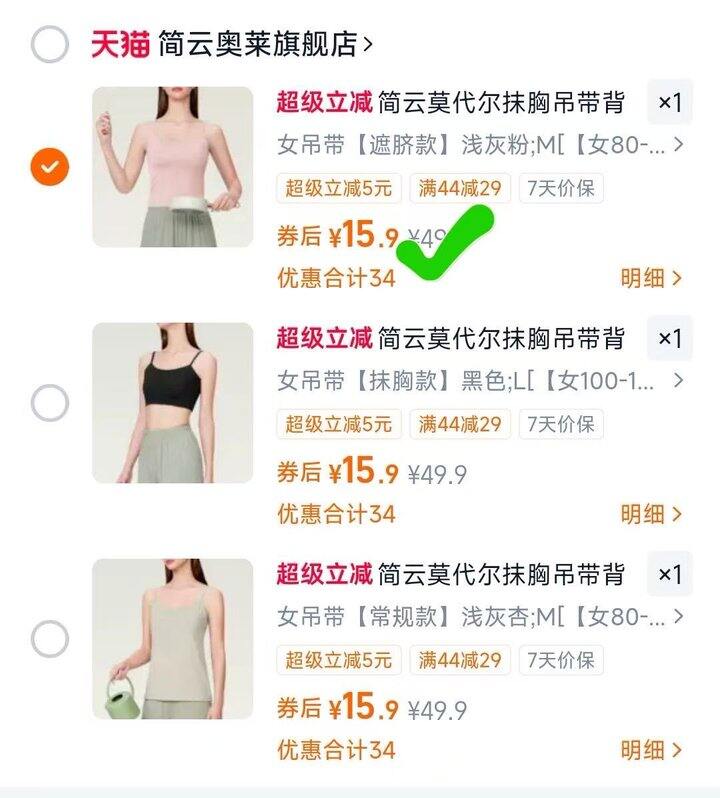
Task: Select the 黑色 抹胸款 item checkbox
Action: pyautogui.click(x=50, y=403)
